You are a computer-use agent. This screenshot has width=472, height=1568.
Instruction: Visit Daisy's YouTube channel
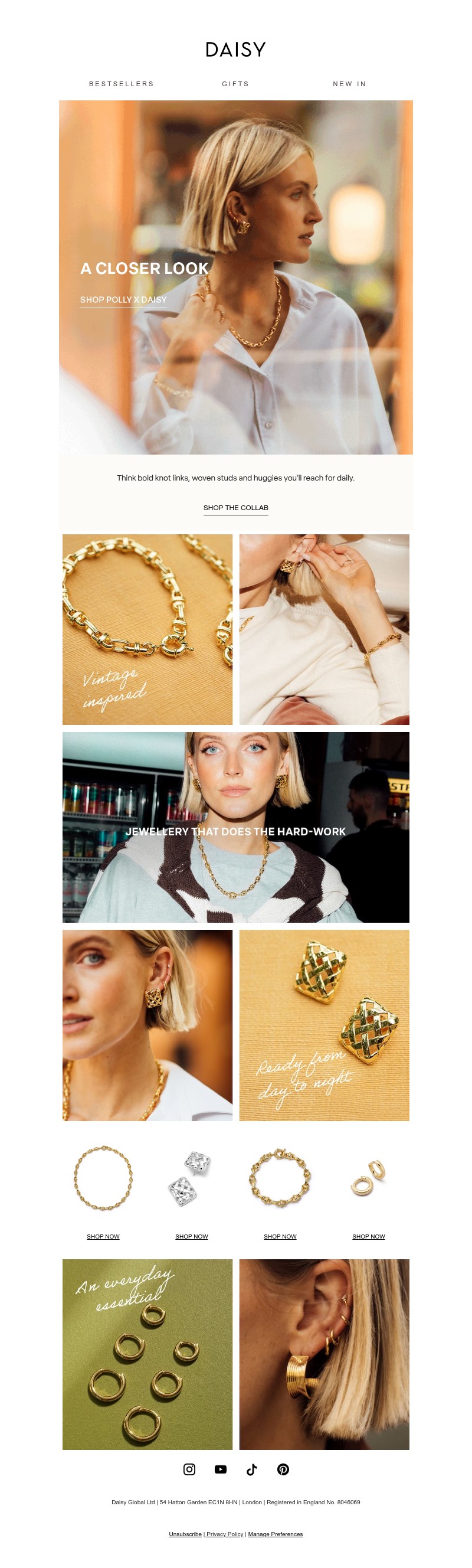point(221,1469)
